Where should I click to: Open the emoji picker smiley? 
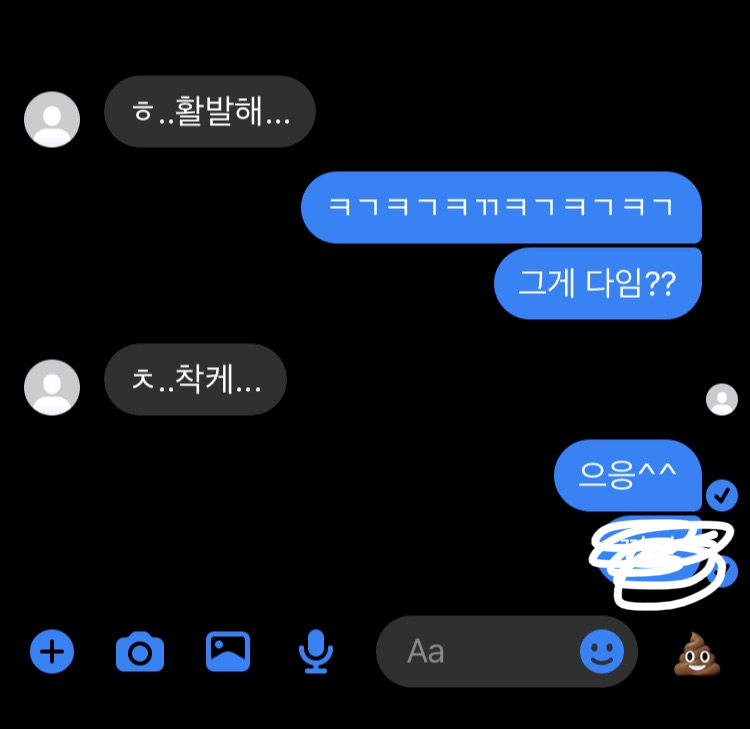[602, 653]
